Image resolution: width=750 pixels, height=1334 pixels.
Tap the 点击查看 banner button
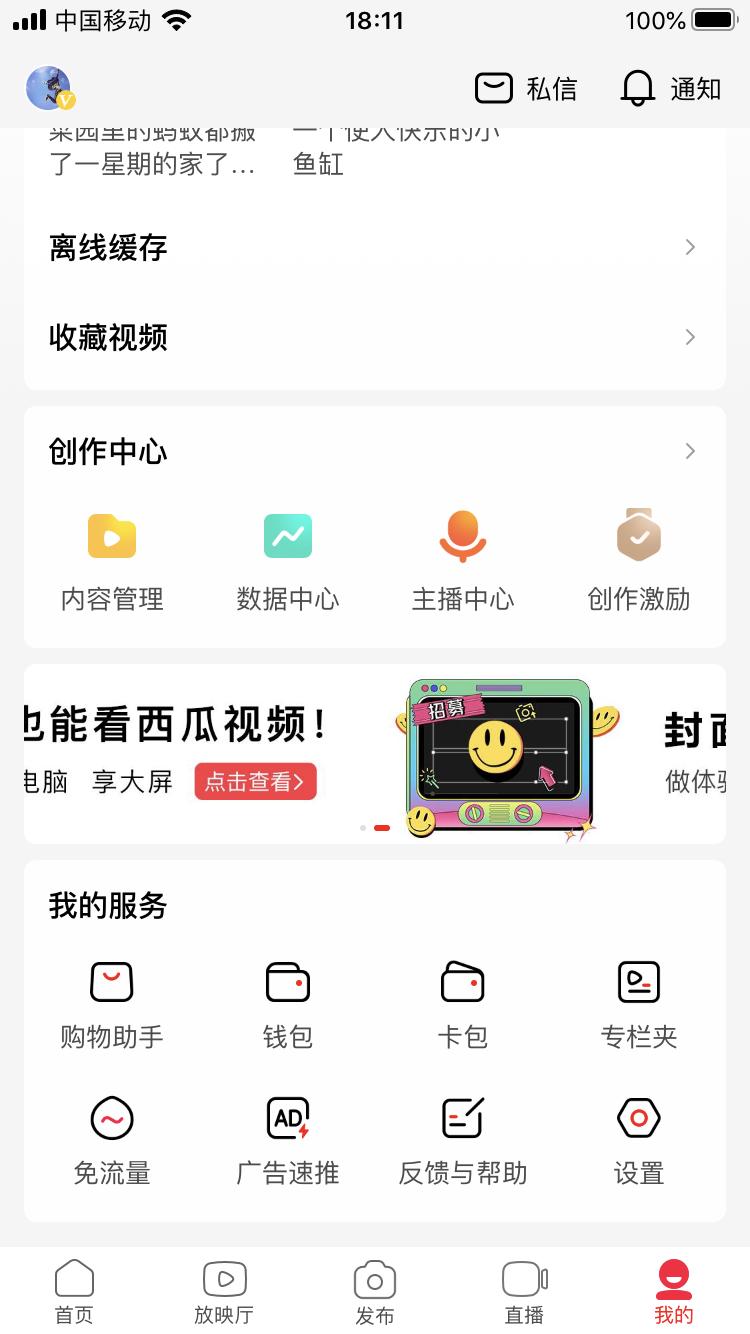254,783
